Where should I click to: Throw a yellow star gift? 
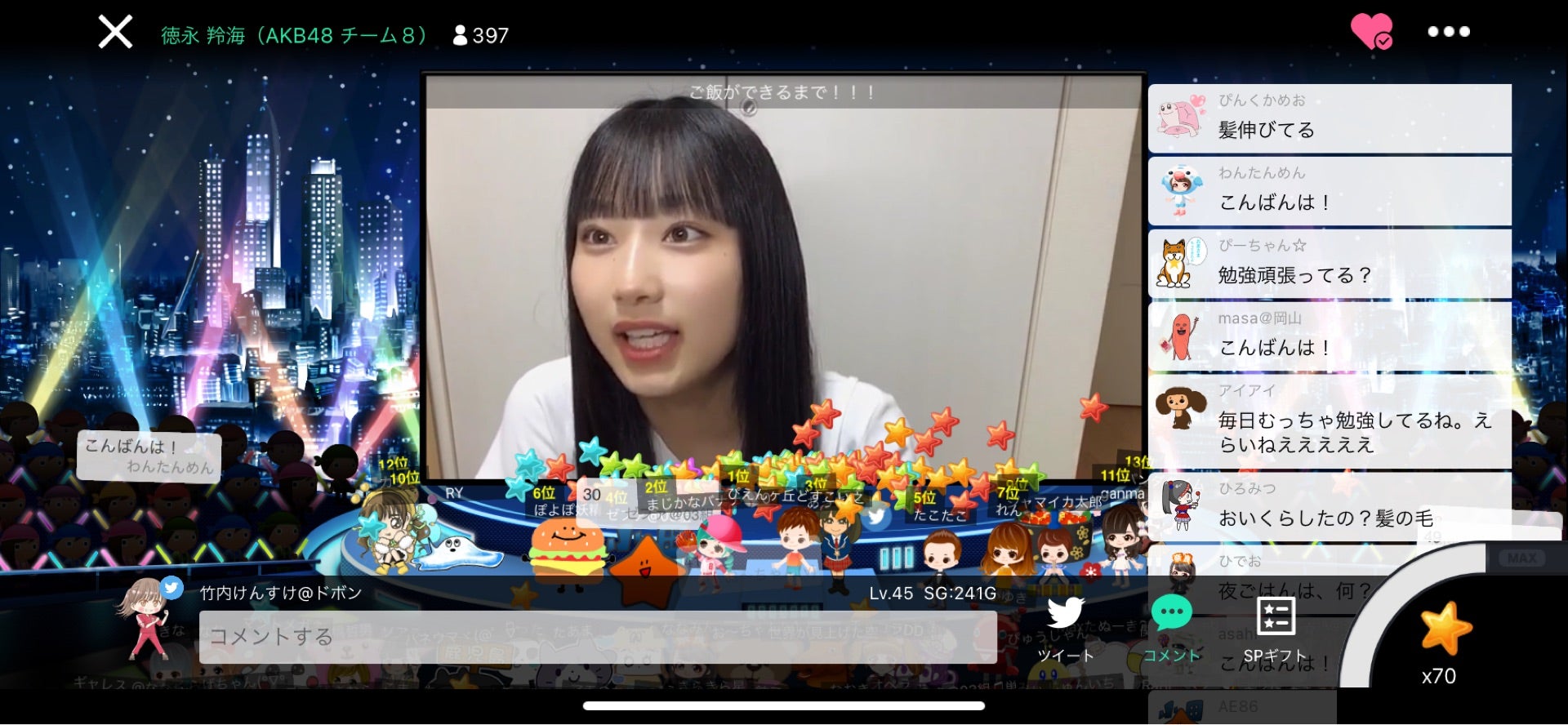point(1444,630)
